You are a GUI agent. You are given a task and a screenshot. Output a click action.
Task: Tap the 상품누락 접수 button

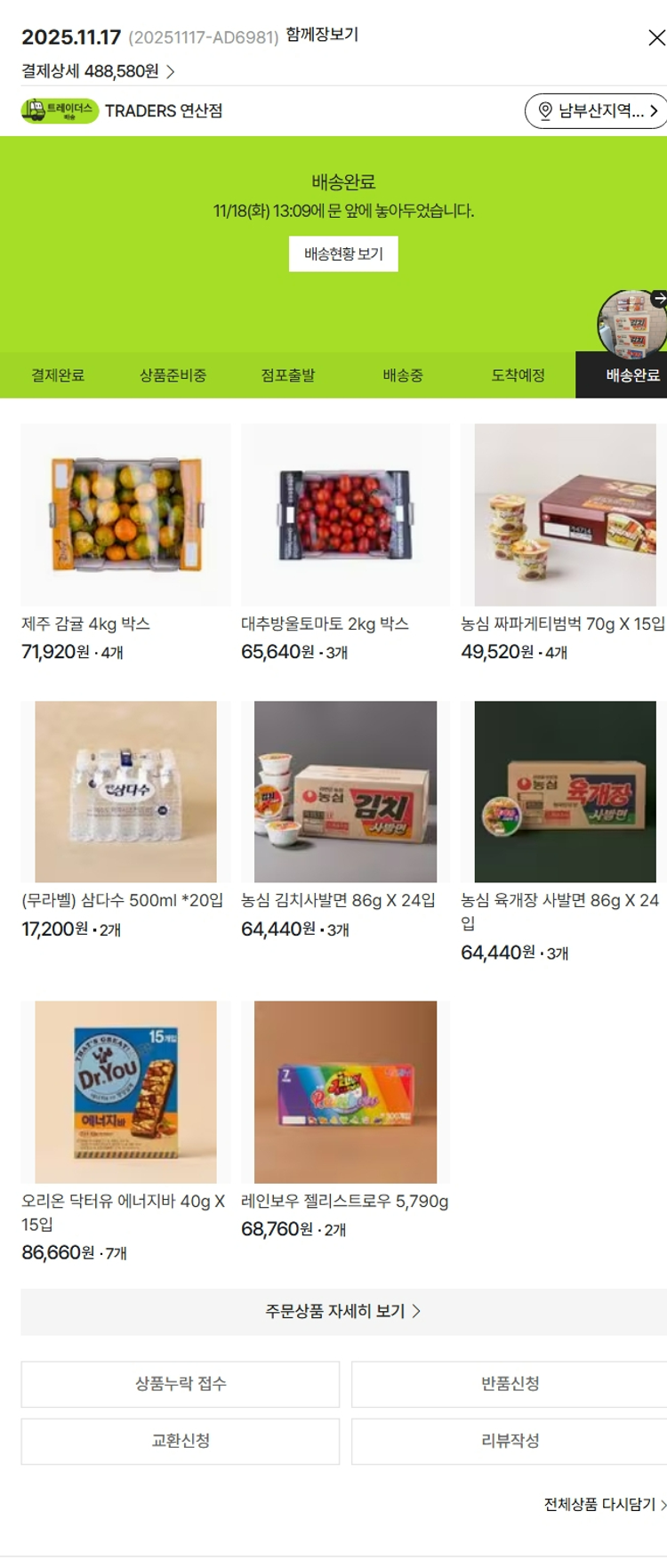[x=181, y=1384]
